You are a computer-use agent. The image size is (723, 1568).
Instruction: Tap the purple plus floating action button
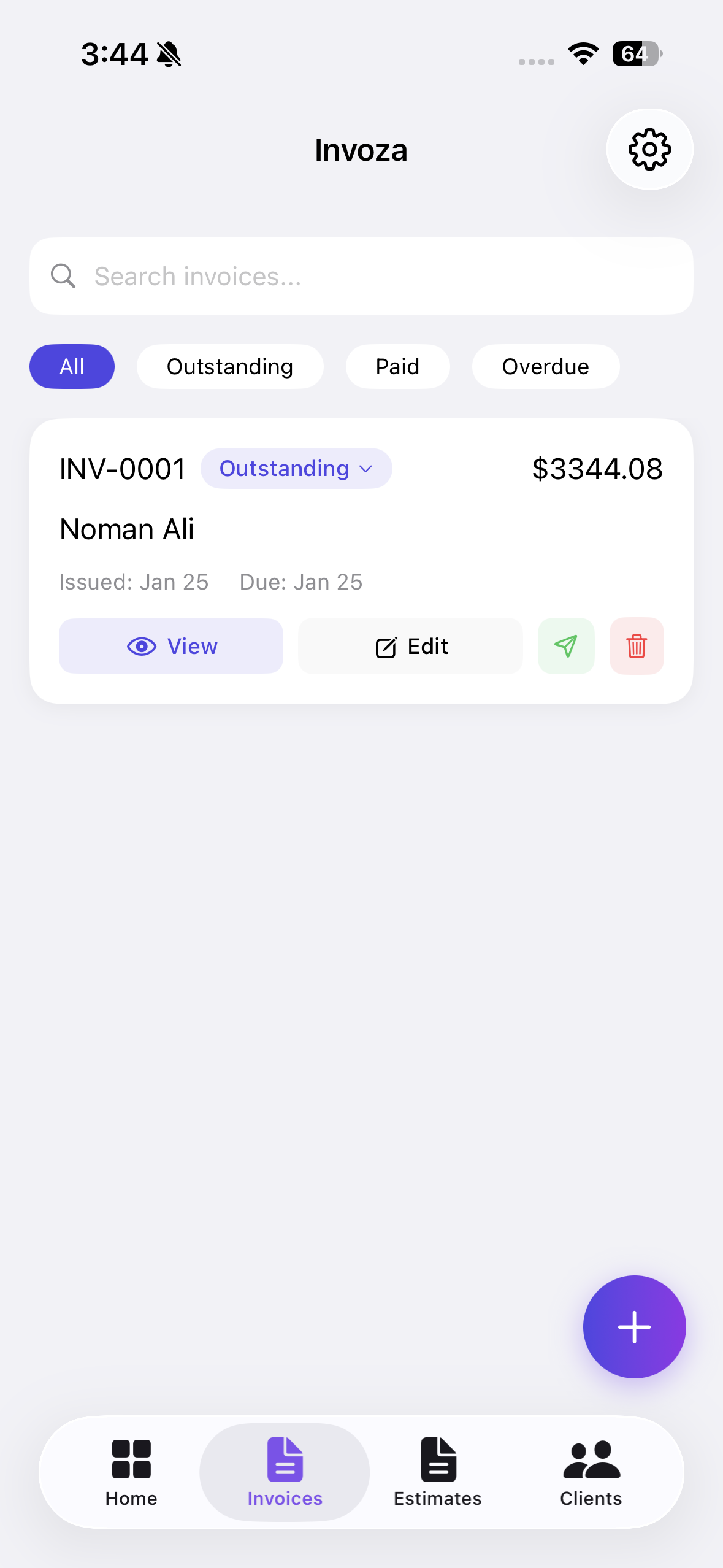(x=634, y=1326)
